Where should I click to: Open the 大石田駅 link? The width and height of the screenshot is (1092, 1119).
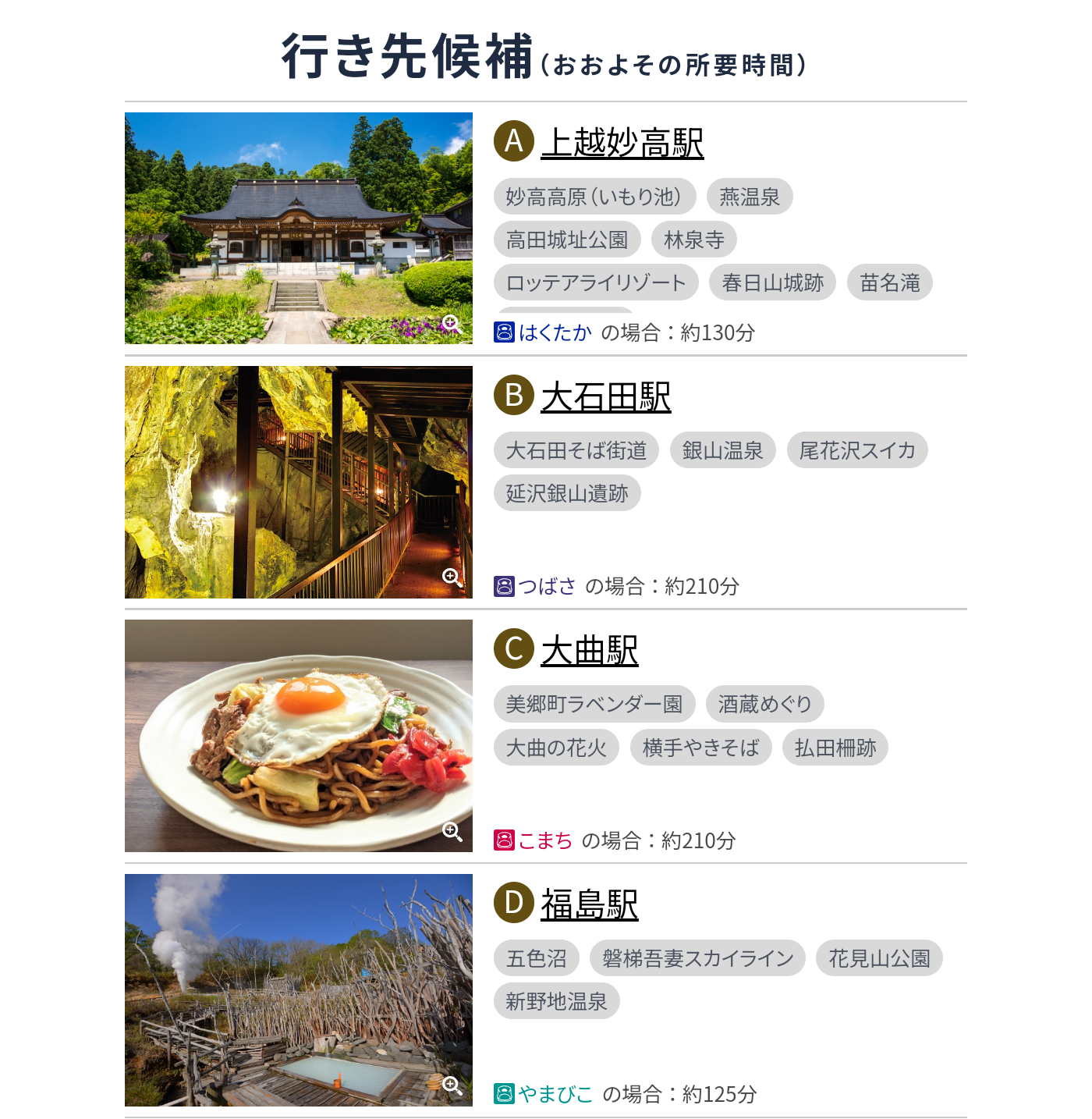click(605, 397)
